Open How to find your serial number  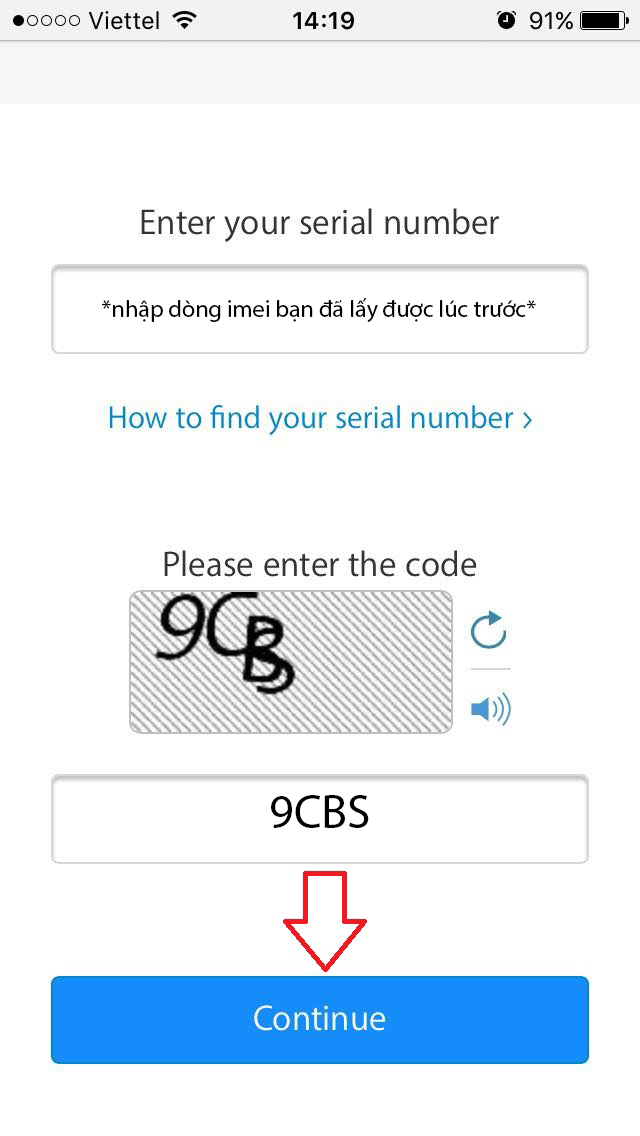pos(319,417)
